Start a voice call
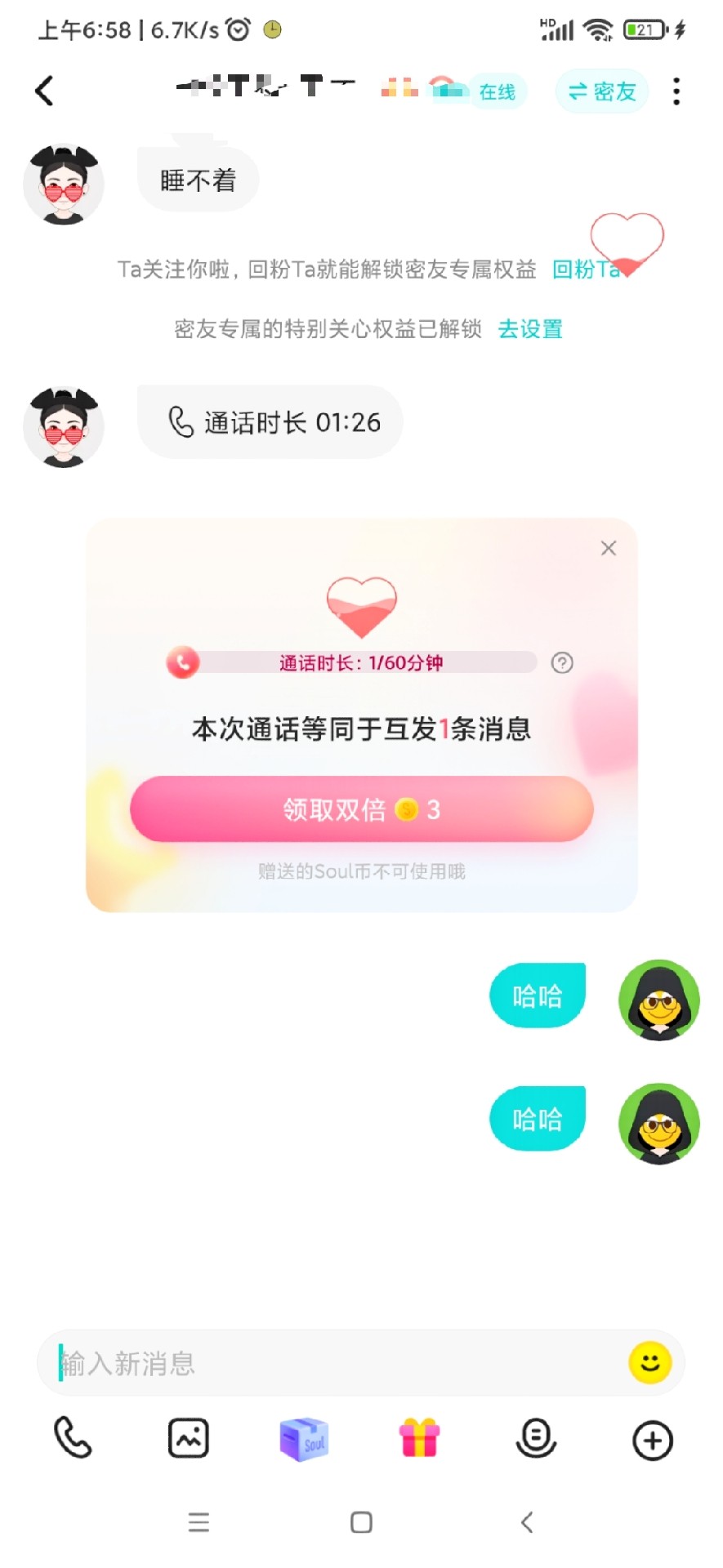This screenshot has width=723, height=1568. [73, 1438]
